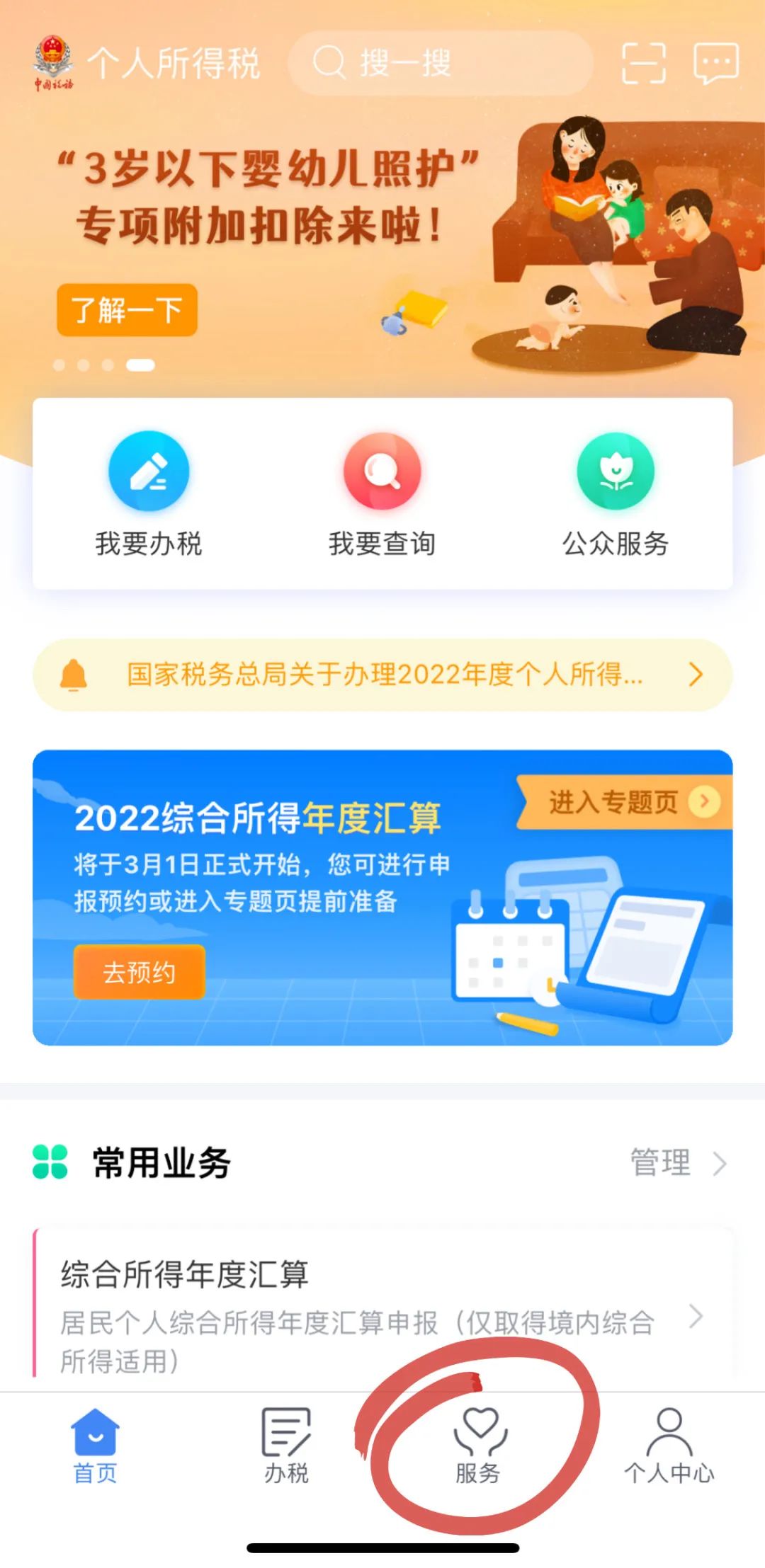Tap the 了解一下 banner button
This screenshot has height=1568, width=765.
(127, 310)
